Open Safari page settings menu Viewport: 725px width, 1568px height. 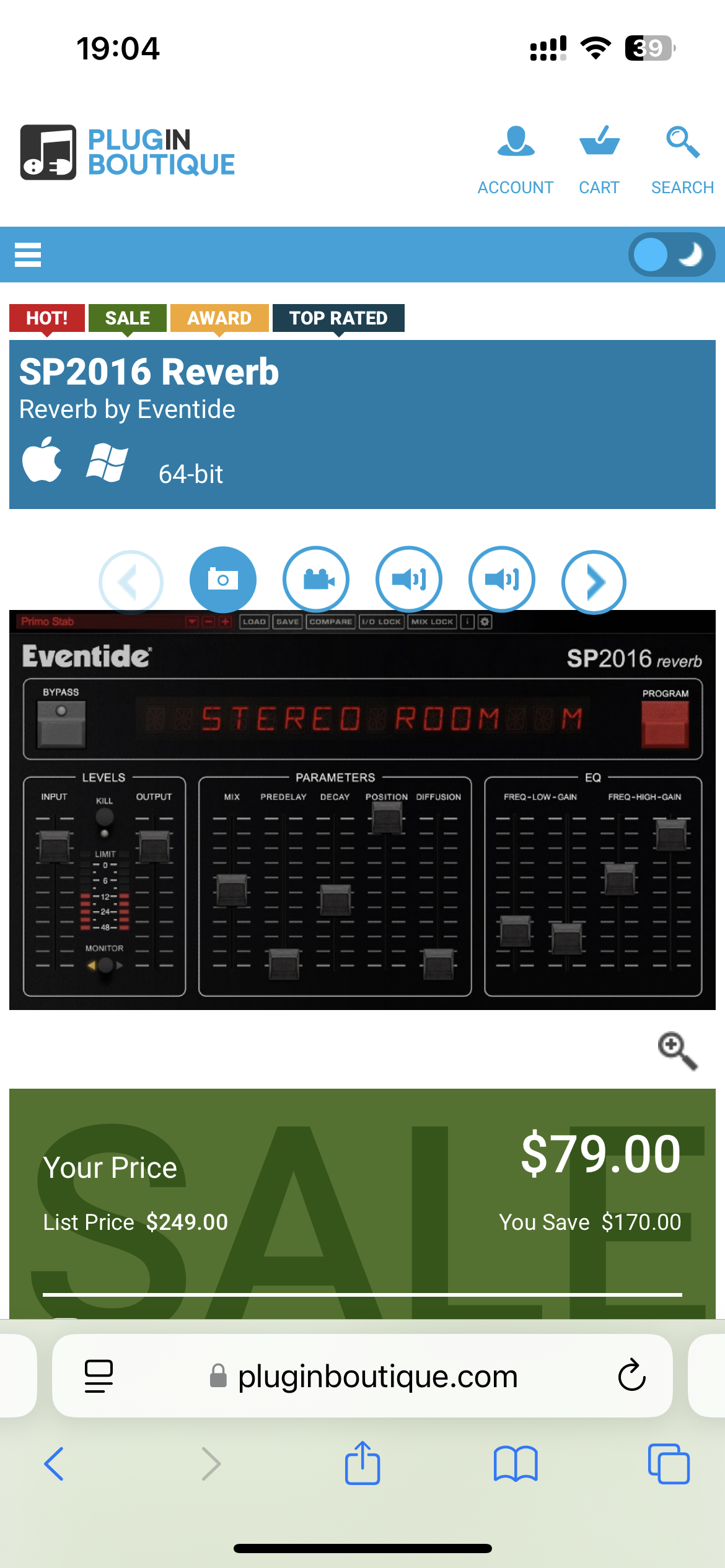coord(99,1376)
